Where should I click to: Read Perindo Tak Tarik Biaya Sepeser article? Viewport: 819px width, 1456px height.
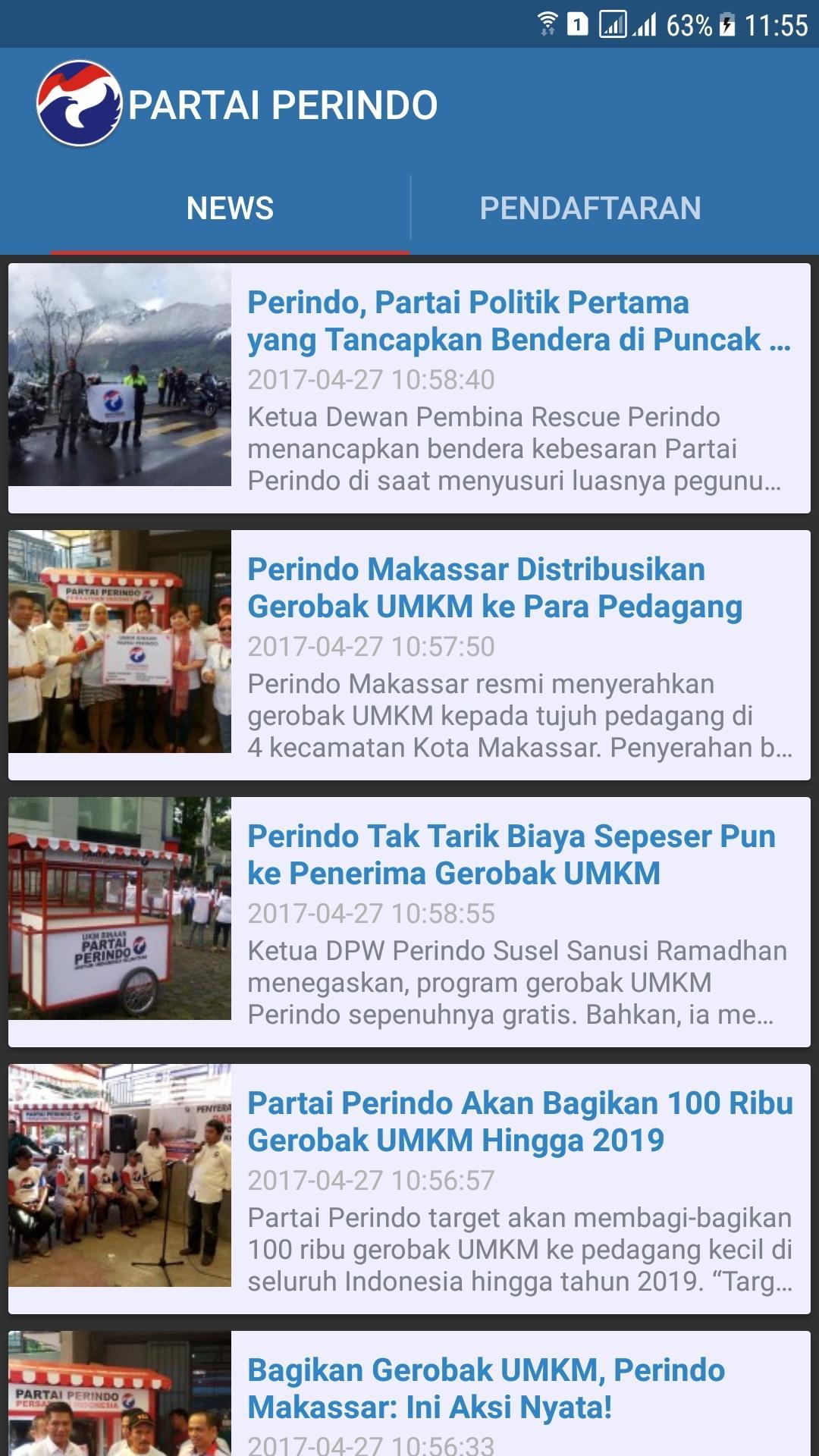click(511, 855)
